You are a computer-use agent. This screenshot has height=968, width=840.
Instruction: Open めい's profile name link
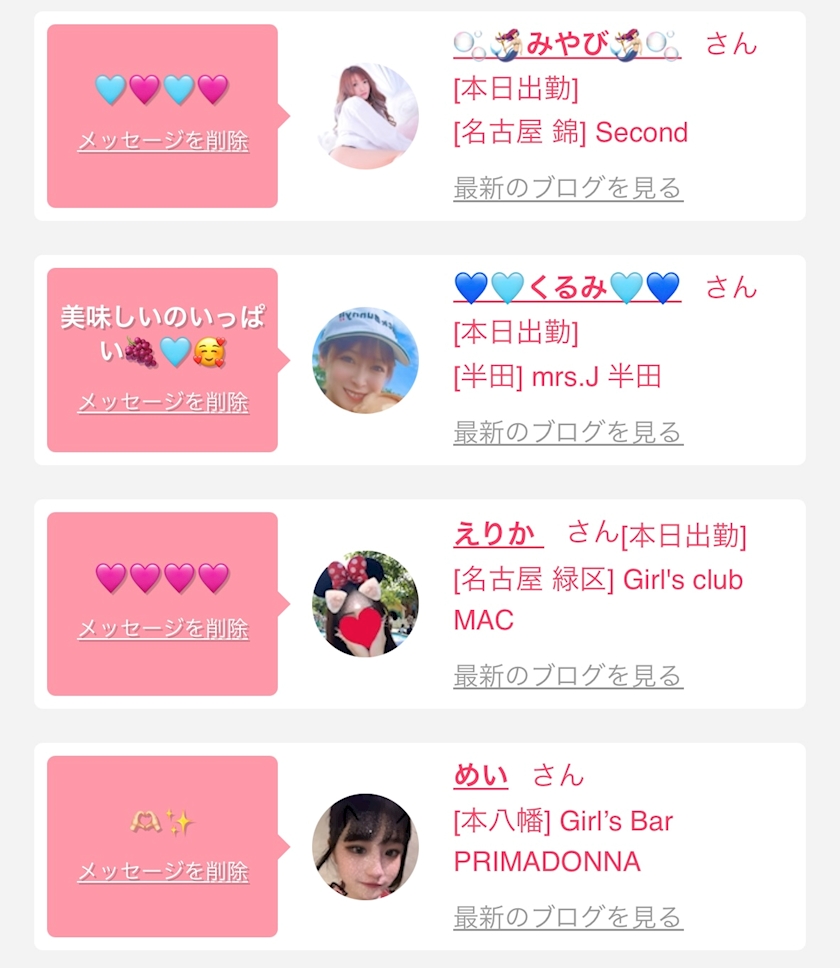481,775
